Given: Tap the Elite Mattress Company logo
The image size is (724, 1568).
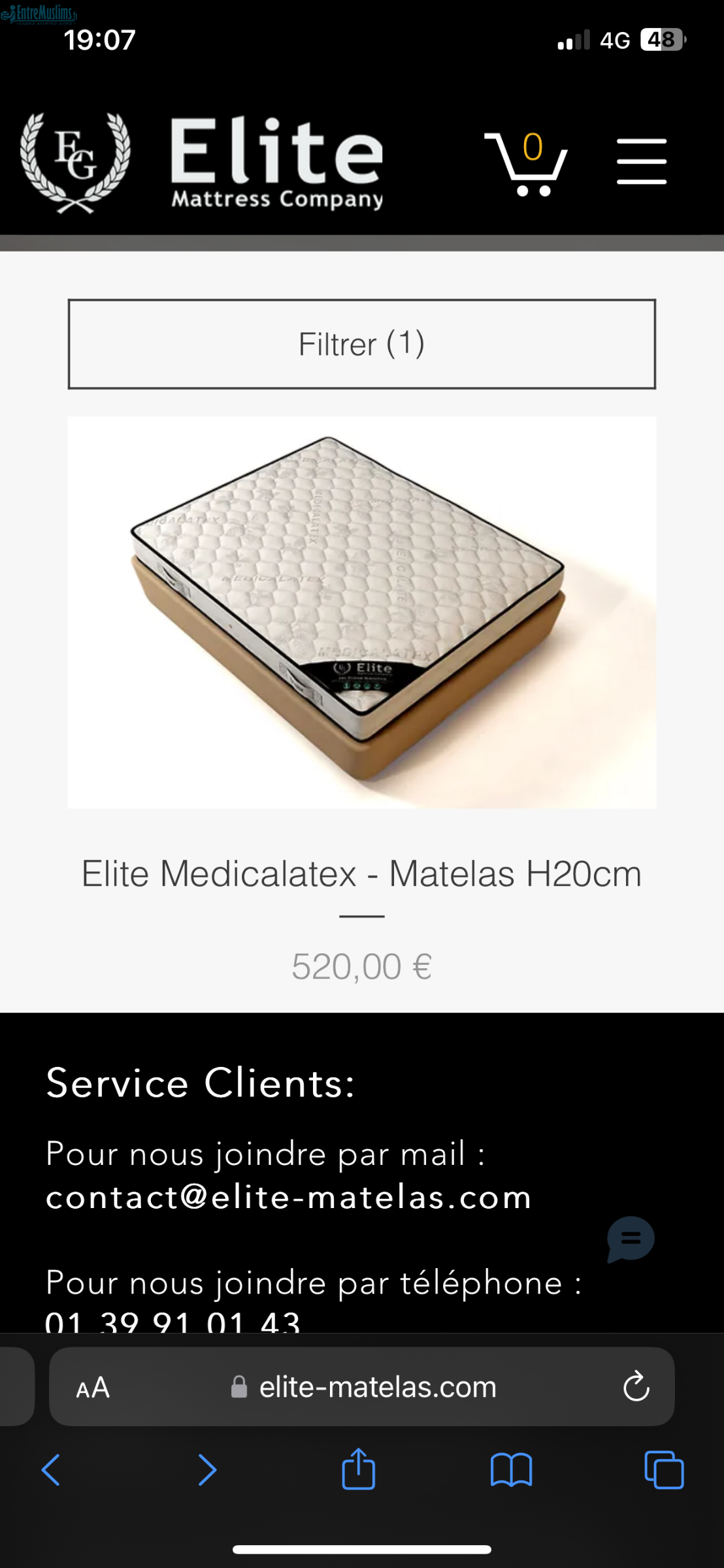Looking at the screenshot, I should [x=203, y=161].
